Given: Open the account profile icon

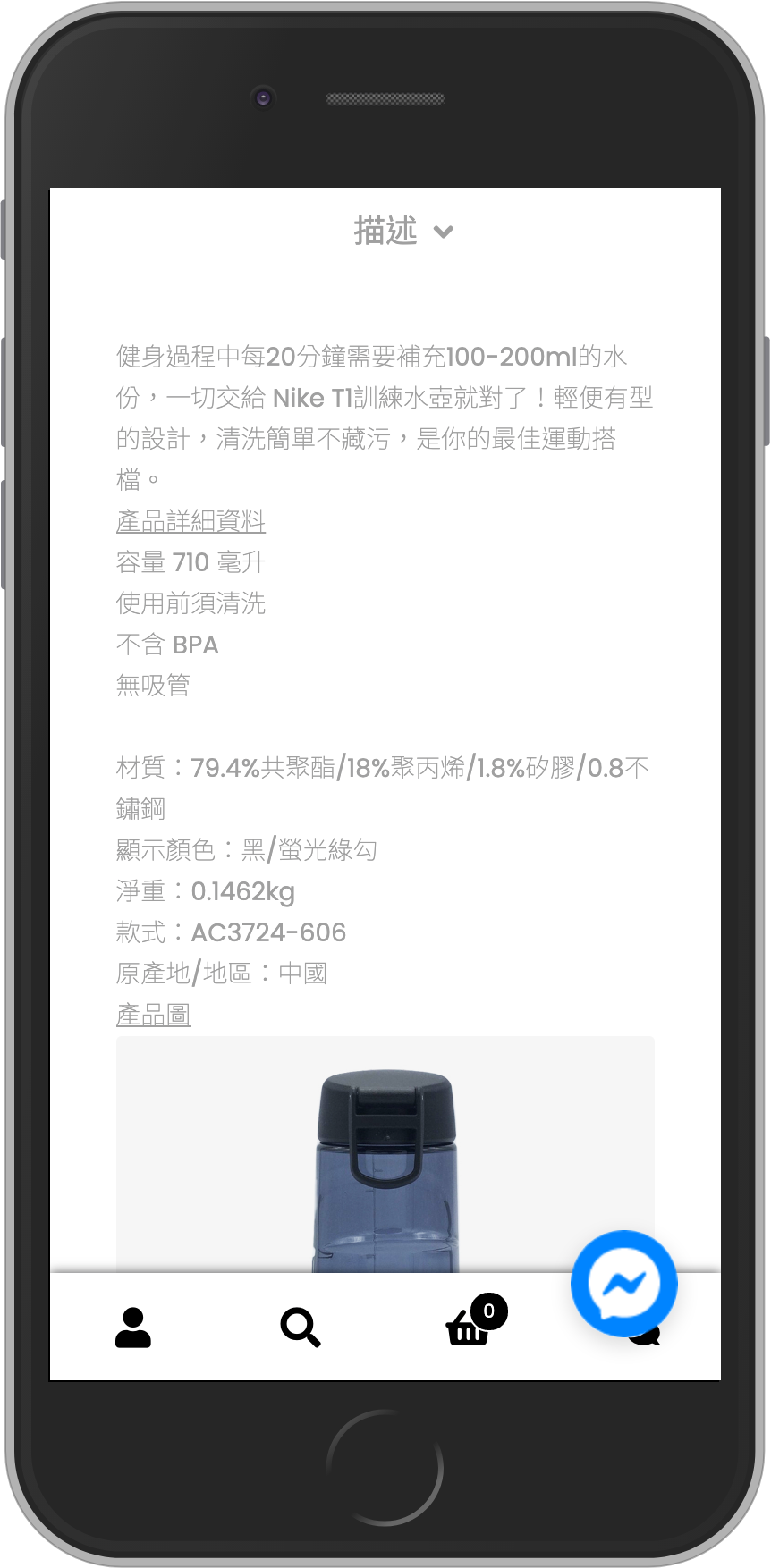Looking at the screenshot, I should tap(133, 1328).
